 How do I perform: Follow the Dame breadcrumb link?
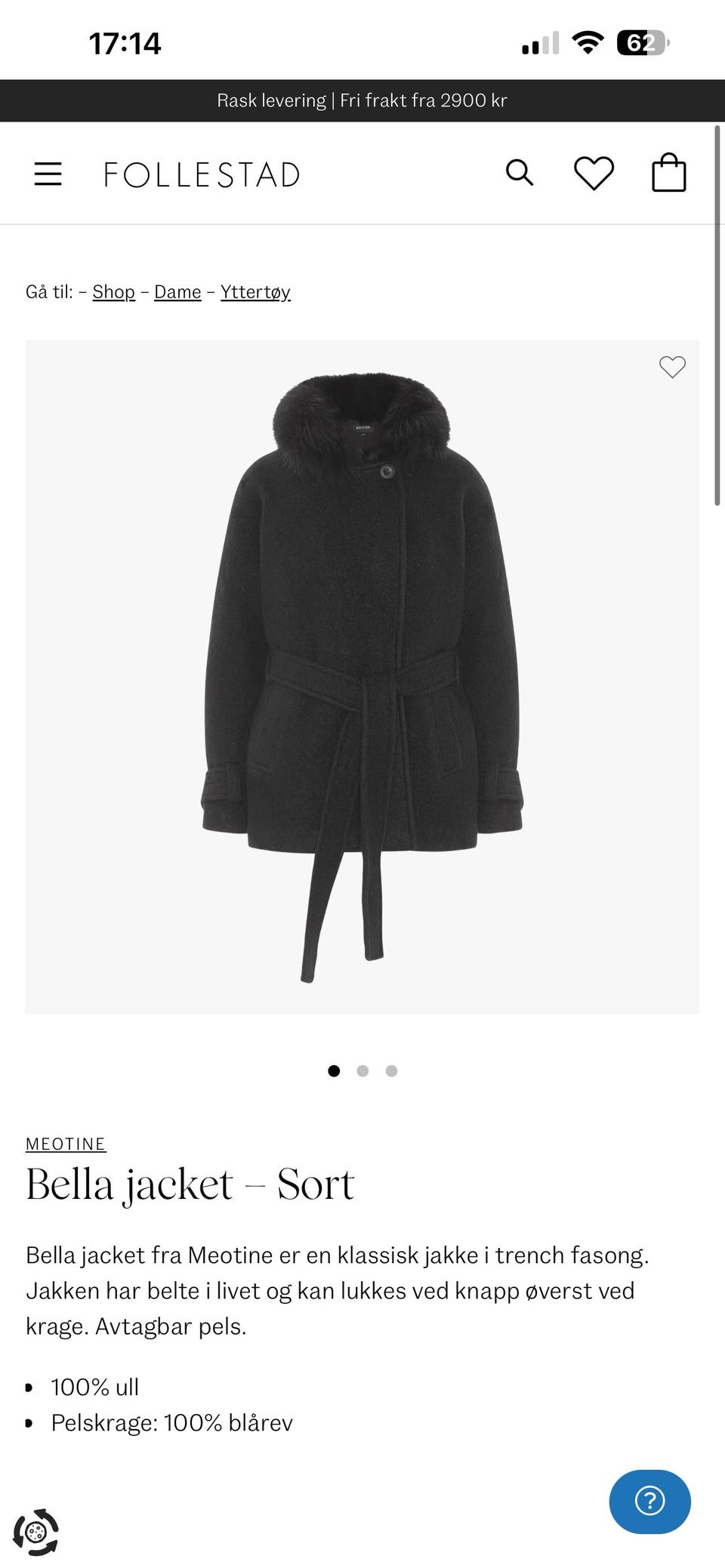(177, 292)
